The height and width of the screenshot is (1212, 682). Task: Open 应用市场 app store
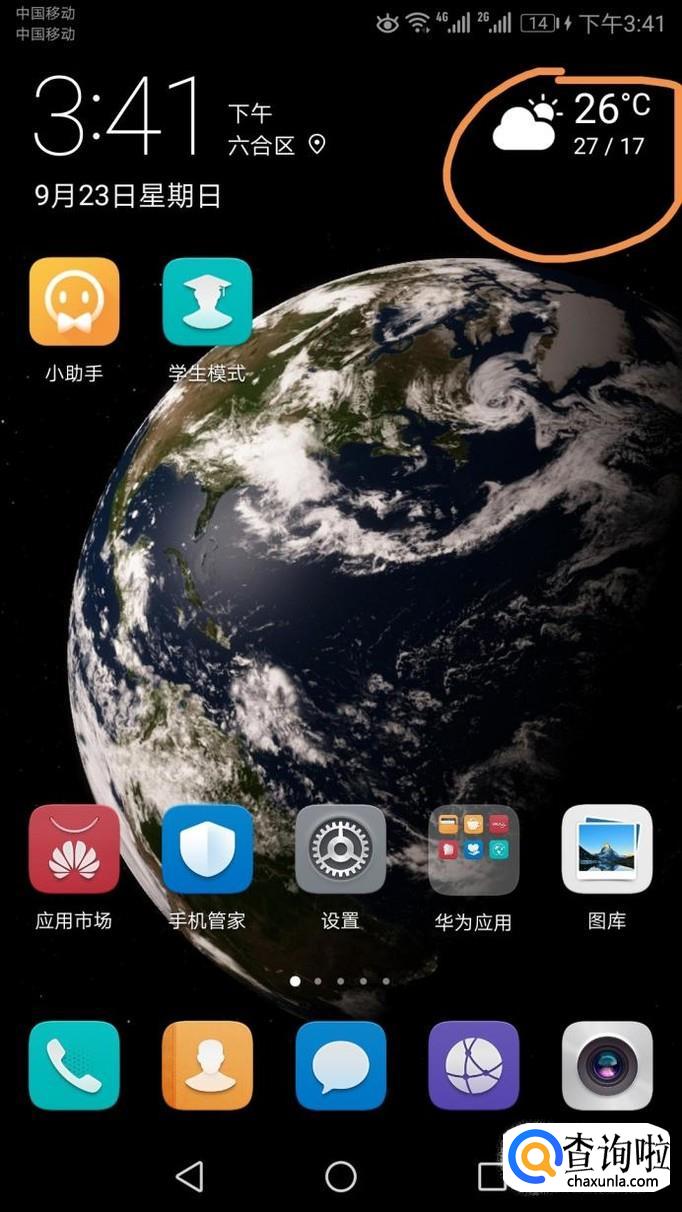pyautogui.click(x=74, y=849)
